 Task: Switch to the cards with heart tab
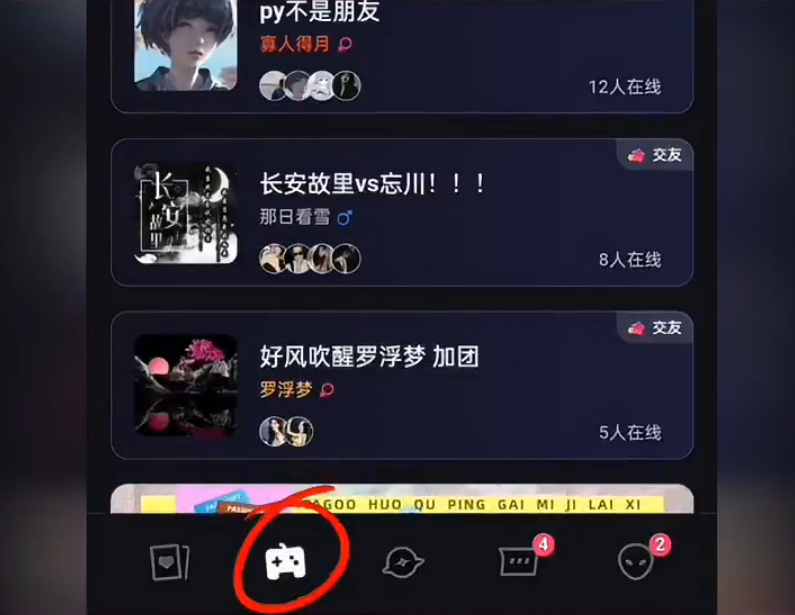tap(169, 563)
